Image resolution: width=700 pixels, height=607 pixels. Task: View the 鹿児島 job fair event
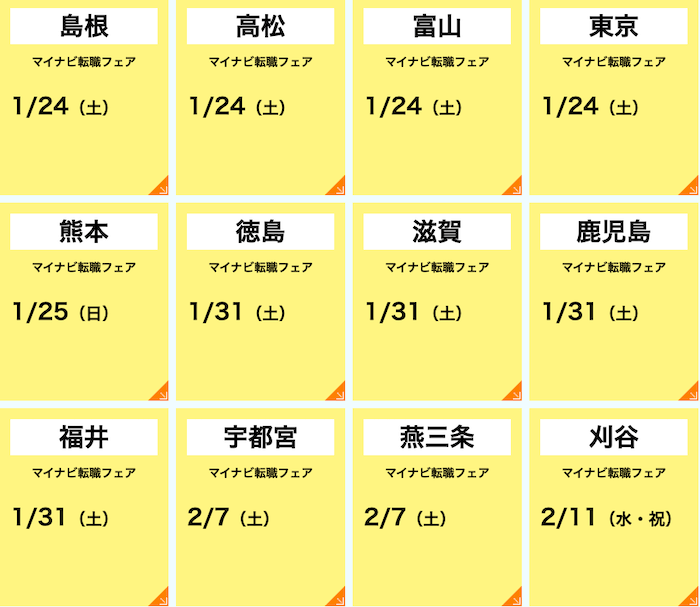tap(613, 303)
